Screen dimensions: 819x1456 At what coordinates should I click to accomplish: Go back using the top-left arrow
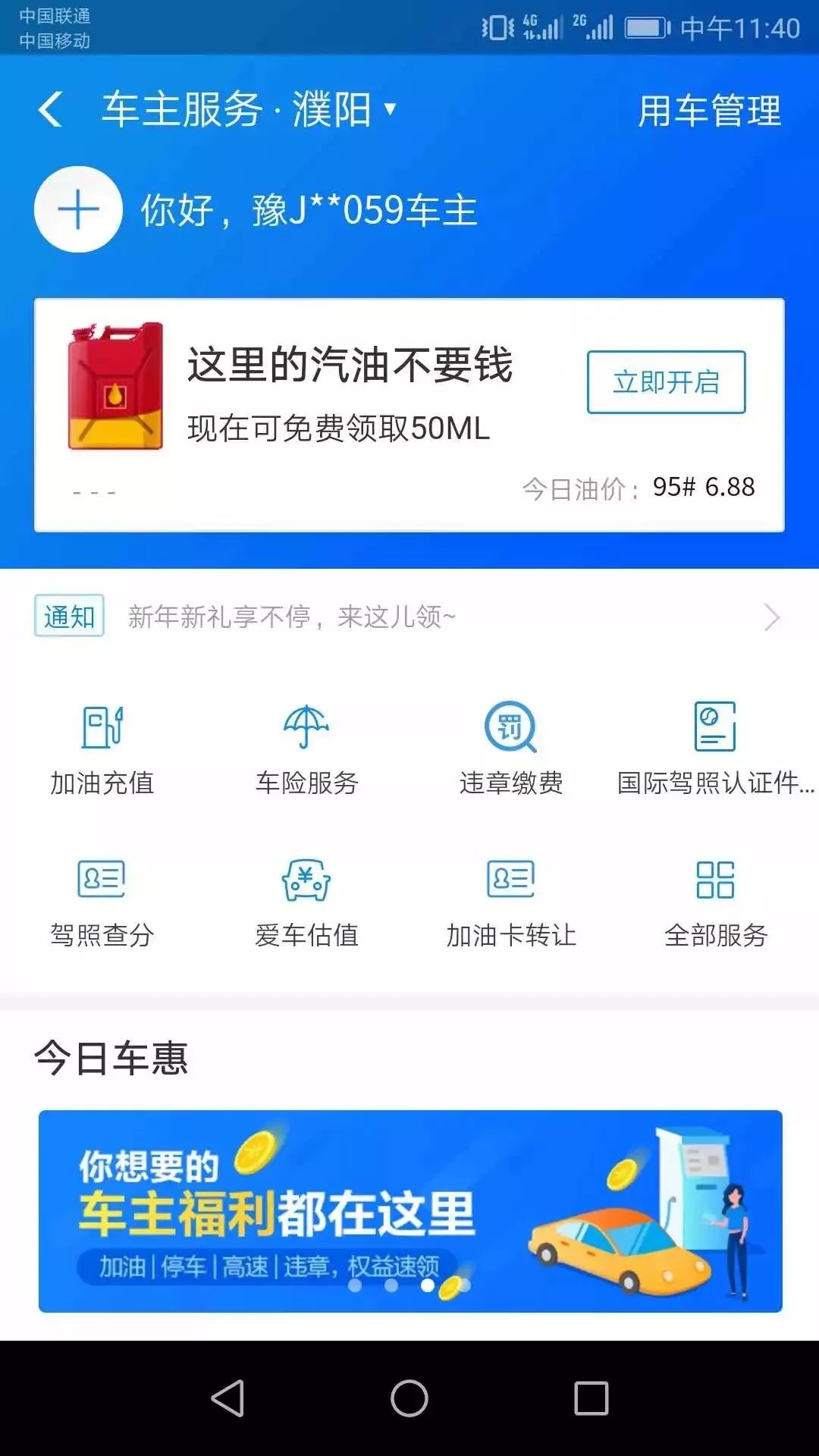(50, 110)
